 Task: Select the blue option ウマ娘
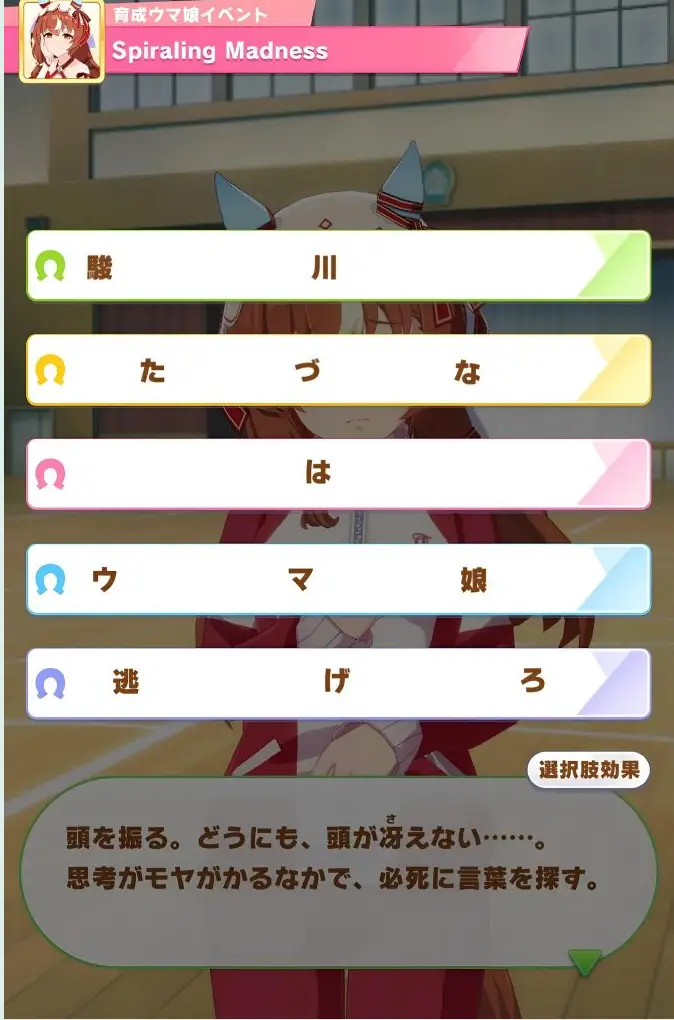pyautogui.click(x=338, y=579)
